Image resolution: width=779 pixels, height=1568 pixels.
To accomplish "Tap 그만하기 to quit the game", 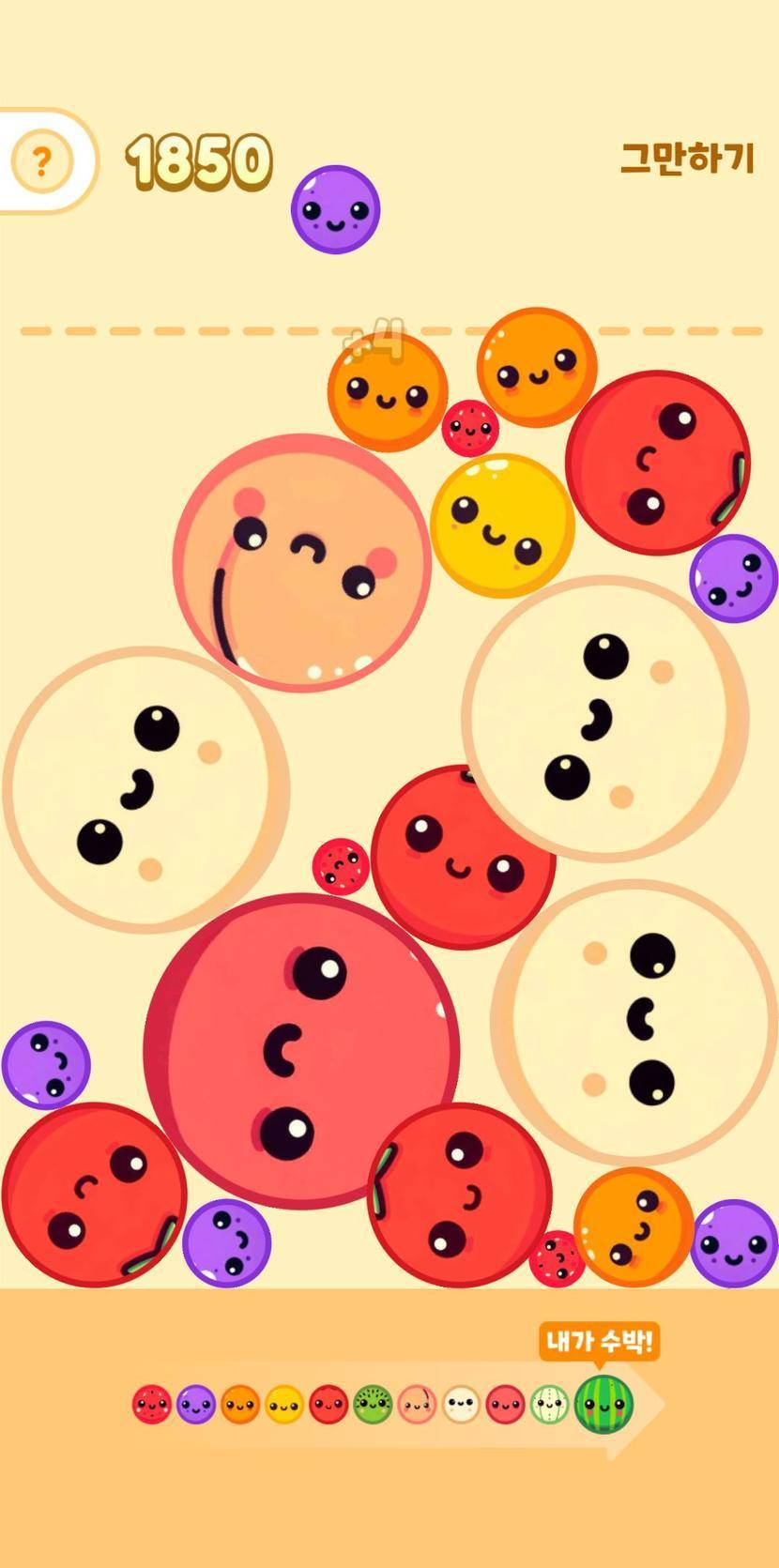I will click(x=687, y=159).
